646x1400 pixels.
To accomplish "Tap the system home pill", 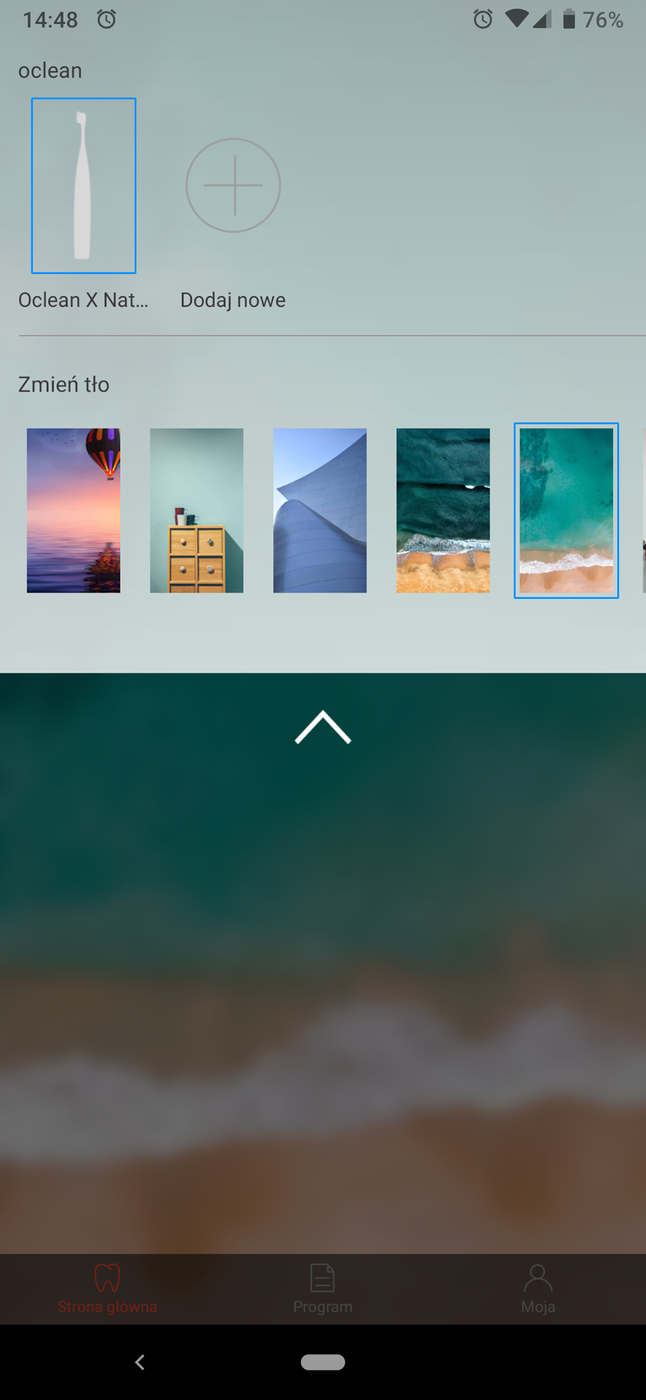I will pos(323,1362).
